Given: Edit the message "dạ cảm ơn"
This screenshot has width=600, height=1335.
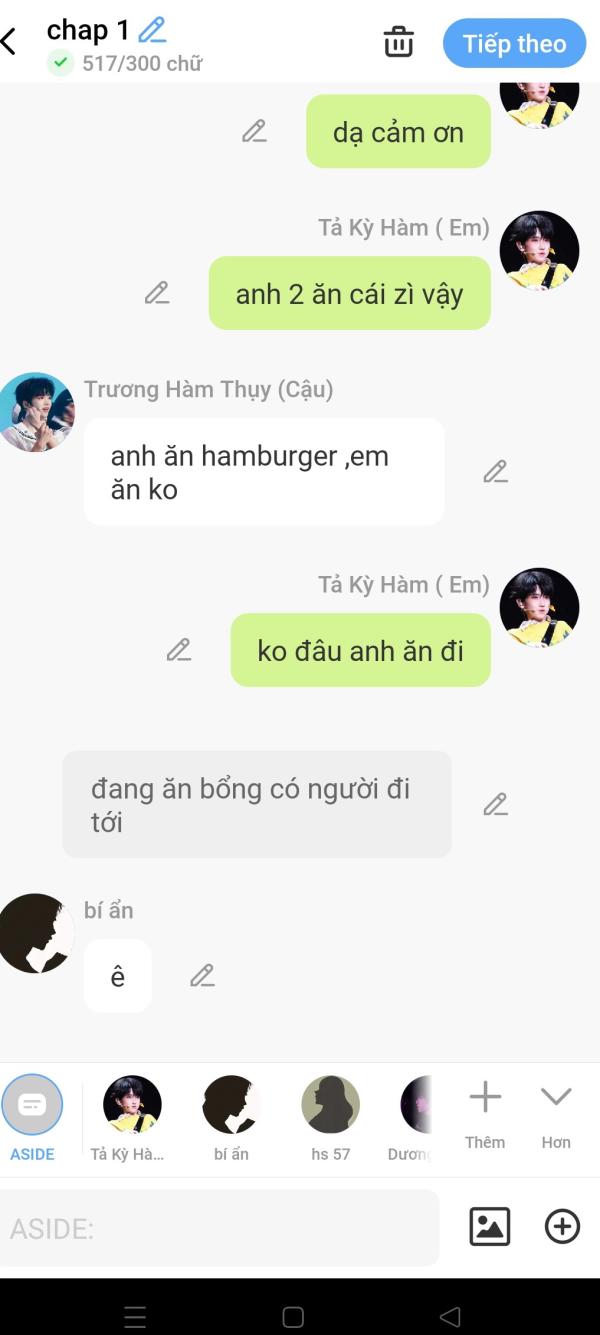Looking at the screenshot, I should pyautogui.click(x=254, y=131).
